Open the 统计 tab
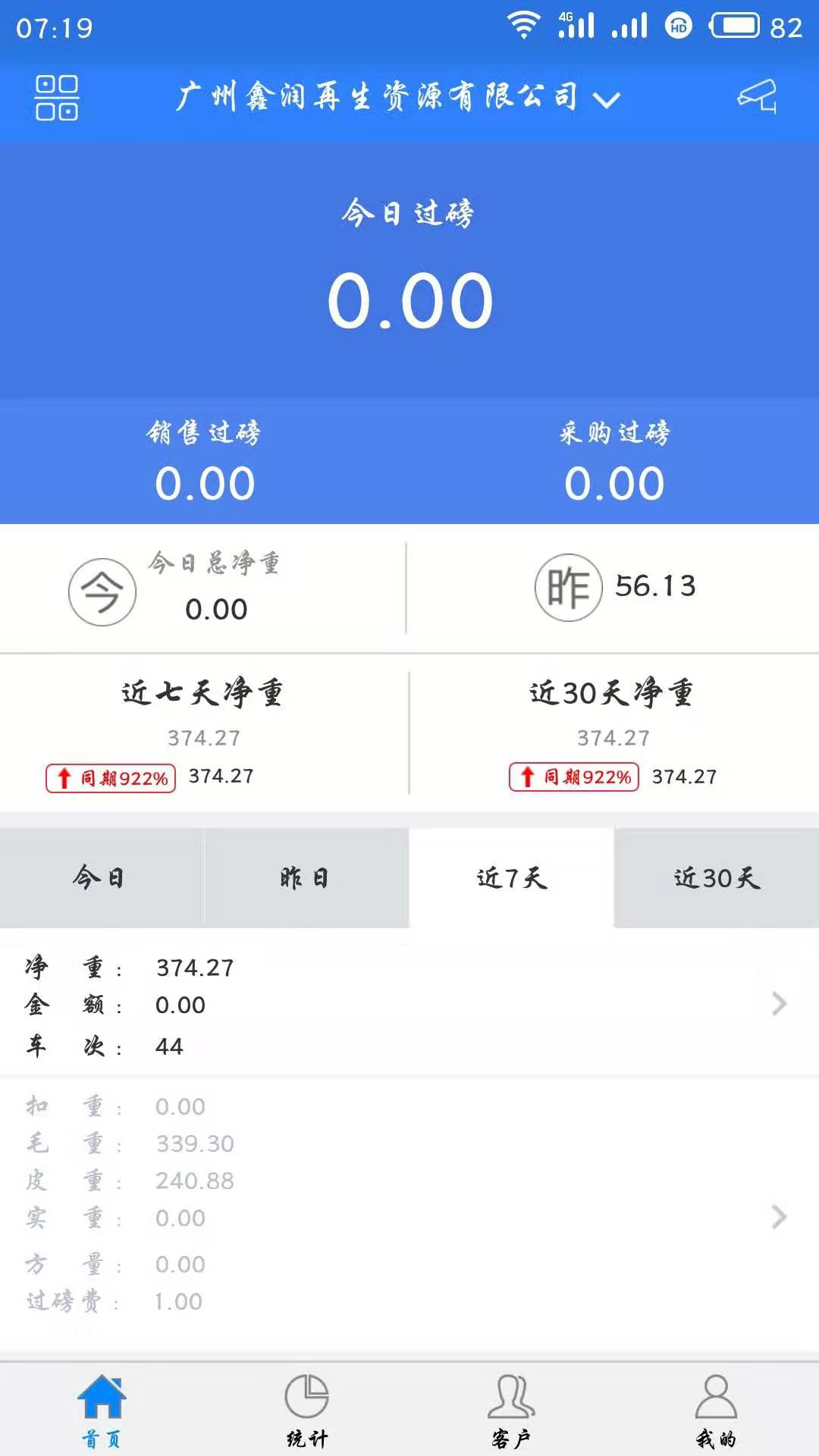 pos(306,1410)
